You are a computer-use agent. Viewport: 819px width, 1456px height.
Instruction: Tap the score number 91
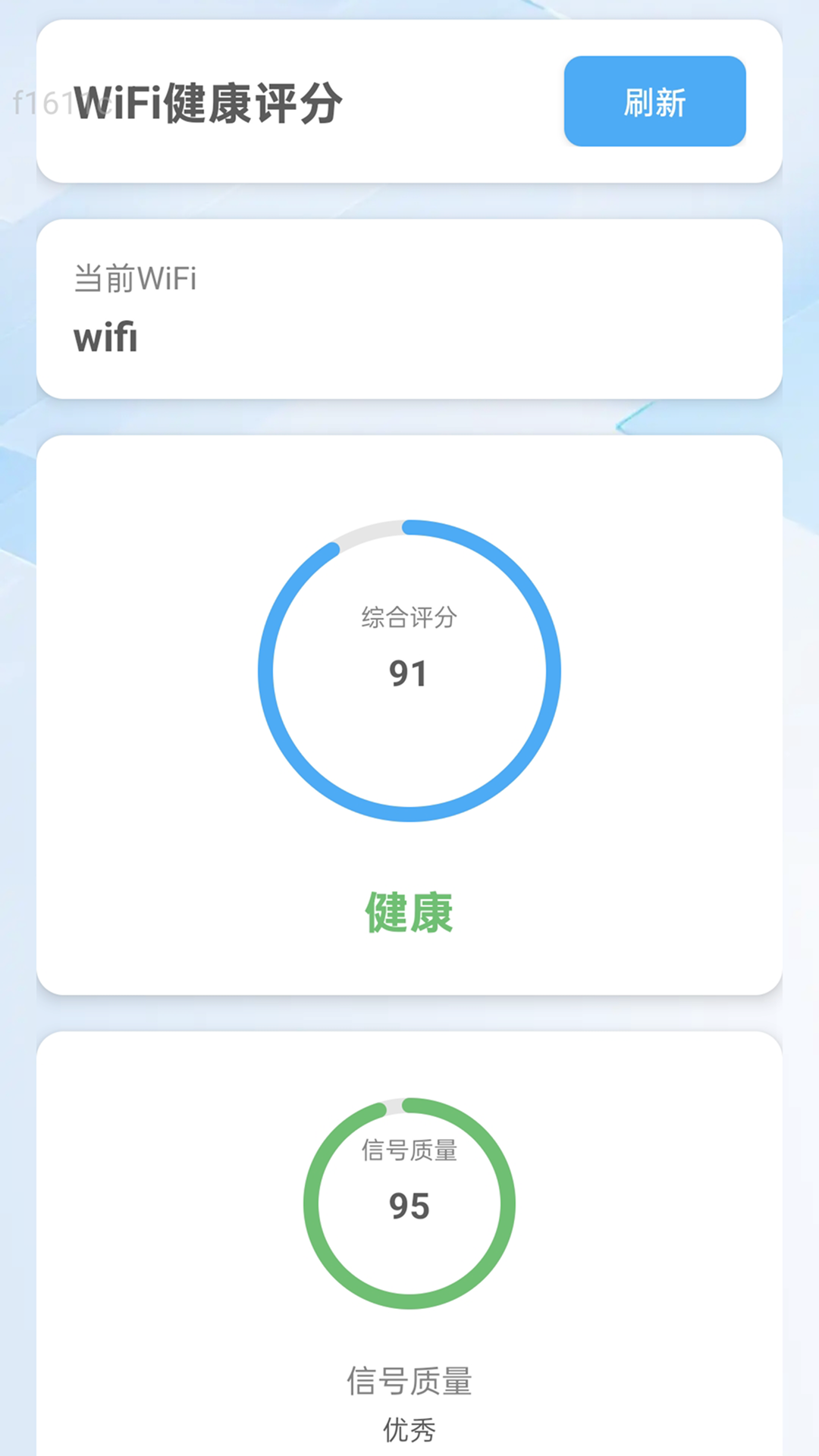pos(408,673)
